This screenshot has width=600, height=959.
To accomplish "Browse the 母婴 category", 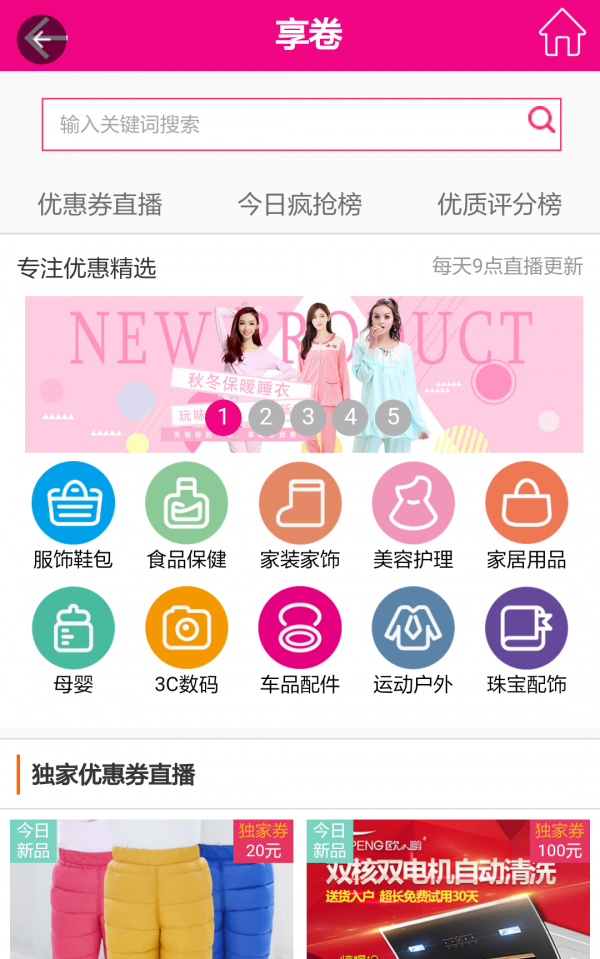I will [x=73, y=641].
